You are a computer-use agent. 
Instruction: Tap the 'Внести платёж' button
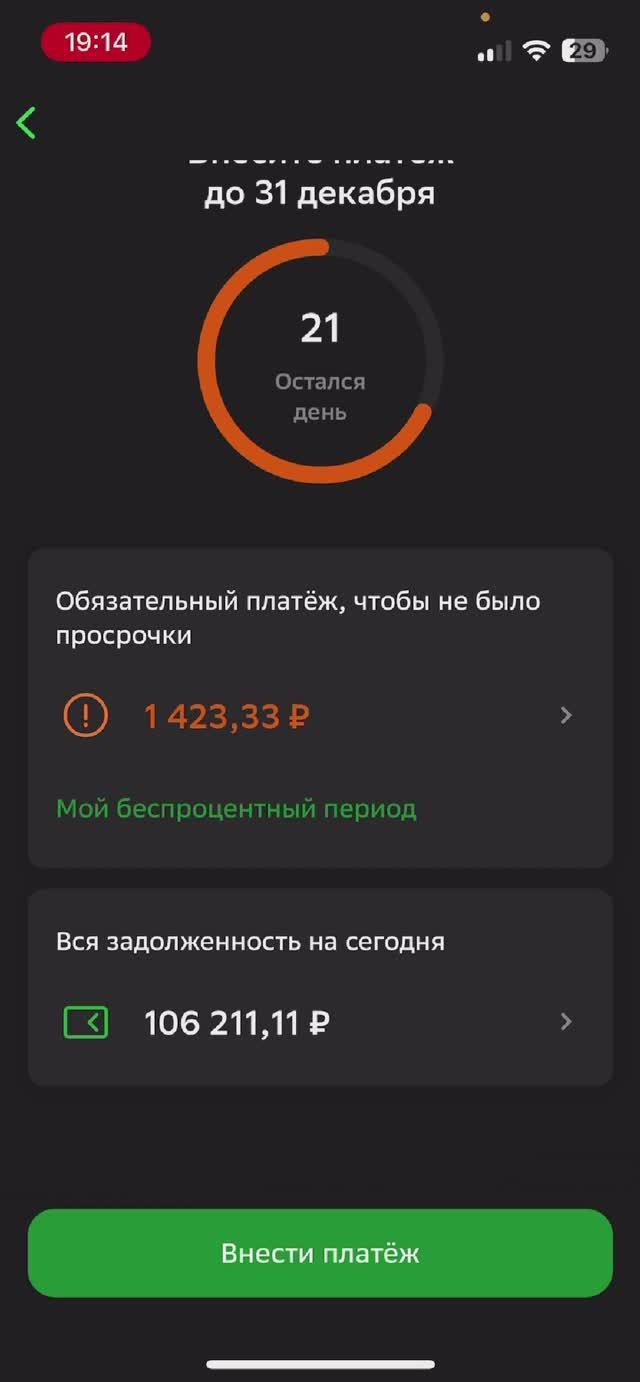pyautogui.click(x=320, y=1253)
